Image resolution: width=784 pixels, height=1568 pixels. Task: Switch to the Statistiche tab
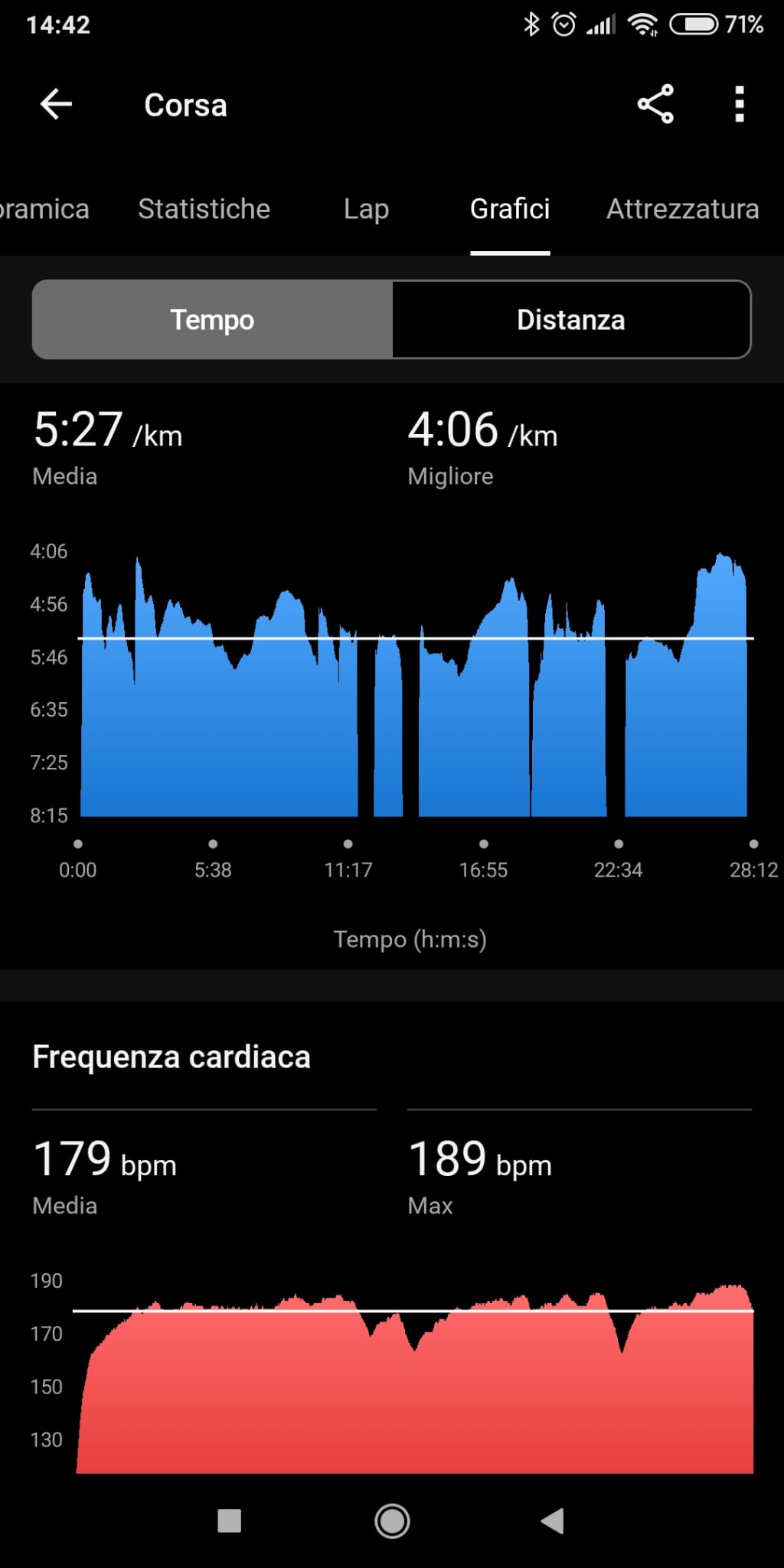point(204,209)
